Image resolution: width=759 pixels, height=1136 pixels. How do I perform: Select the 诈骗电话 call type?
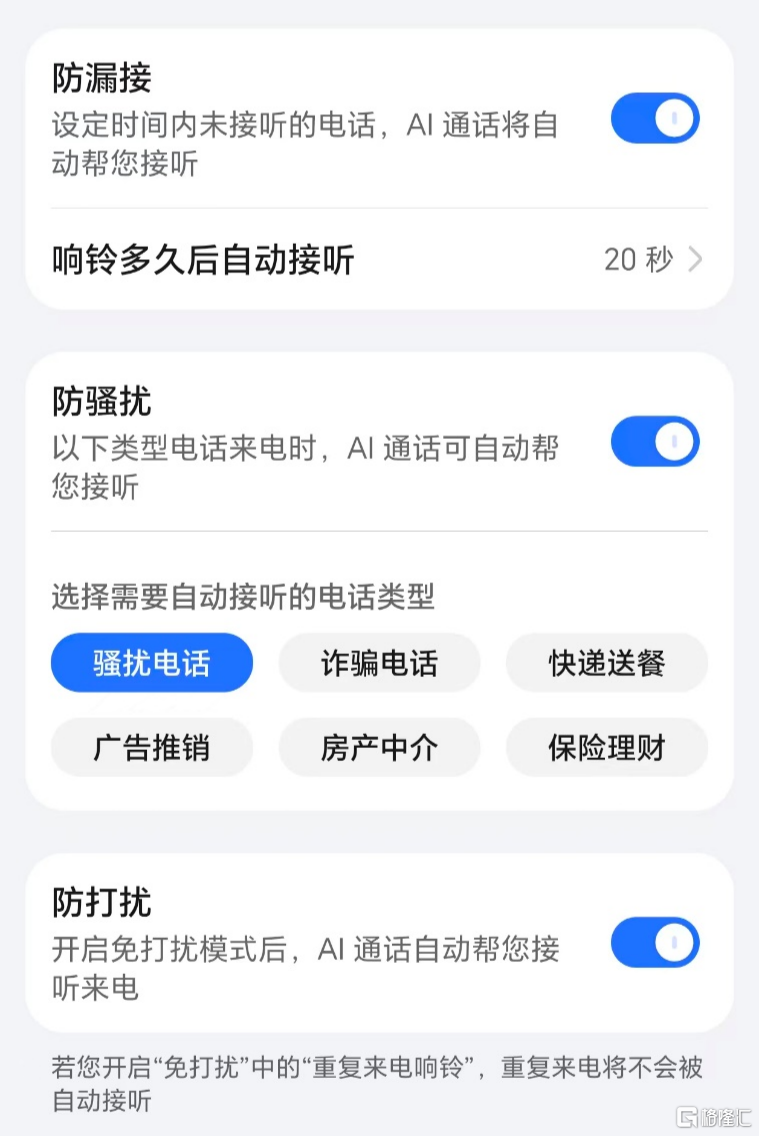pos(378,662)
